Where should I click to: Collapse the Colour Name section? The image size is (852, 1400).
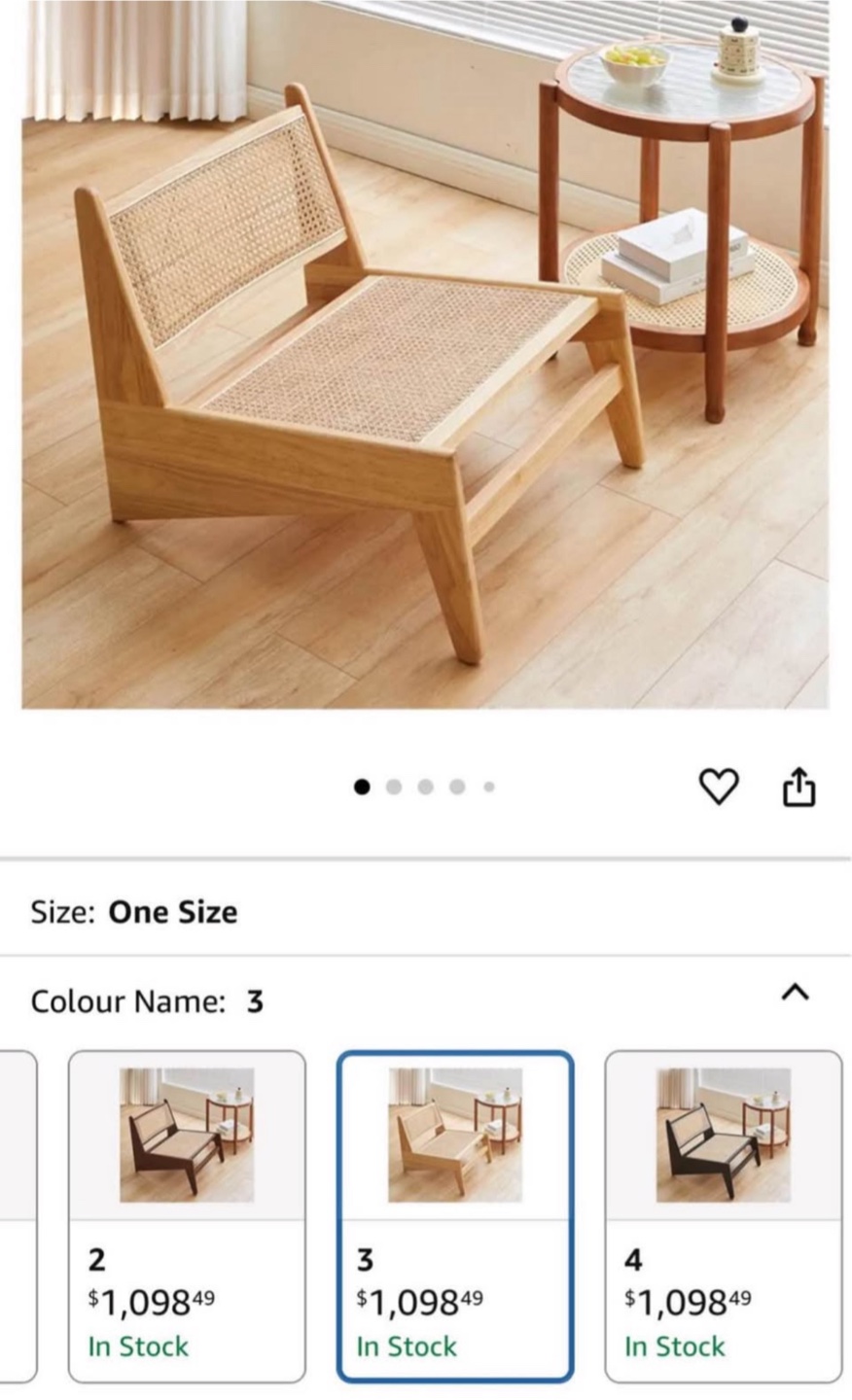795,992
